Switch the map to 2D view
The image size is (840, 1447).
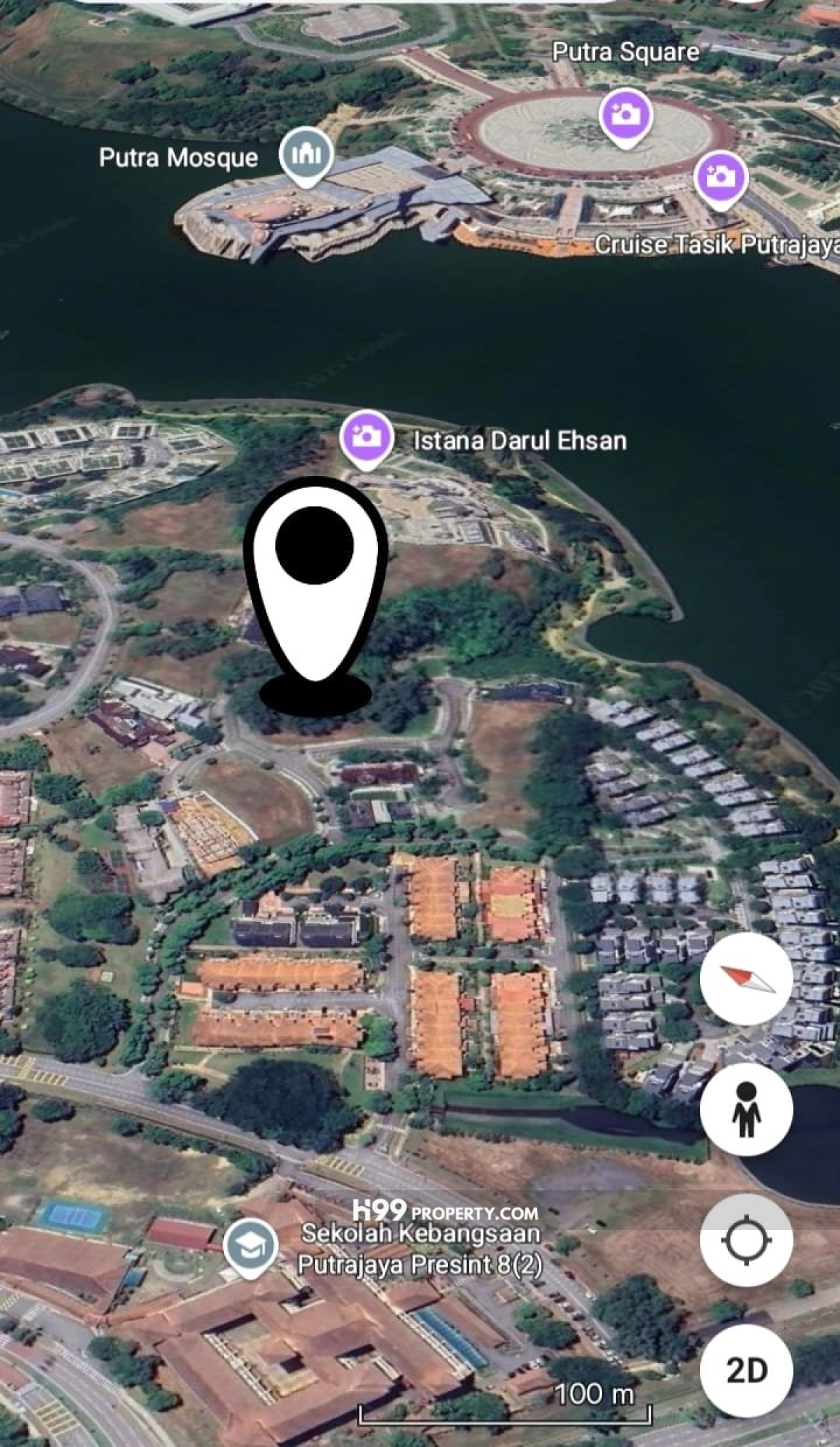point(746,1370)
